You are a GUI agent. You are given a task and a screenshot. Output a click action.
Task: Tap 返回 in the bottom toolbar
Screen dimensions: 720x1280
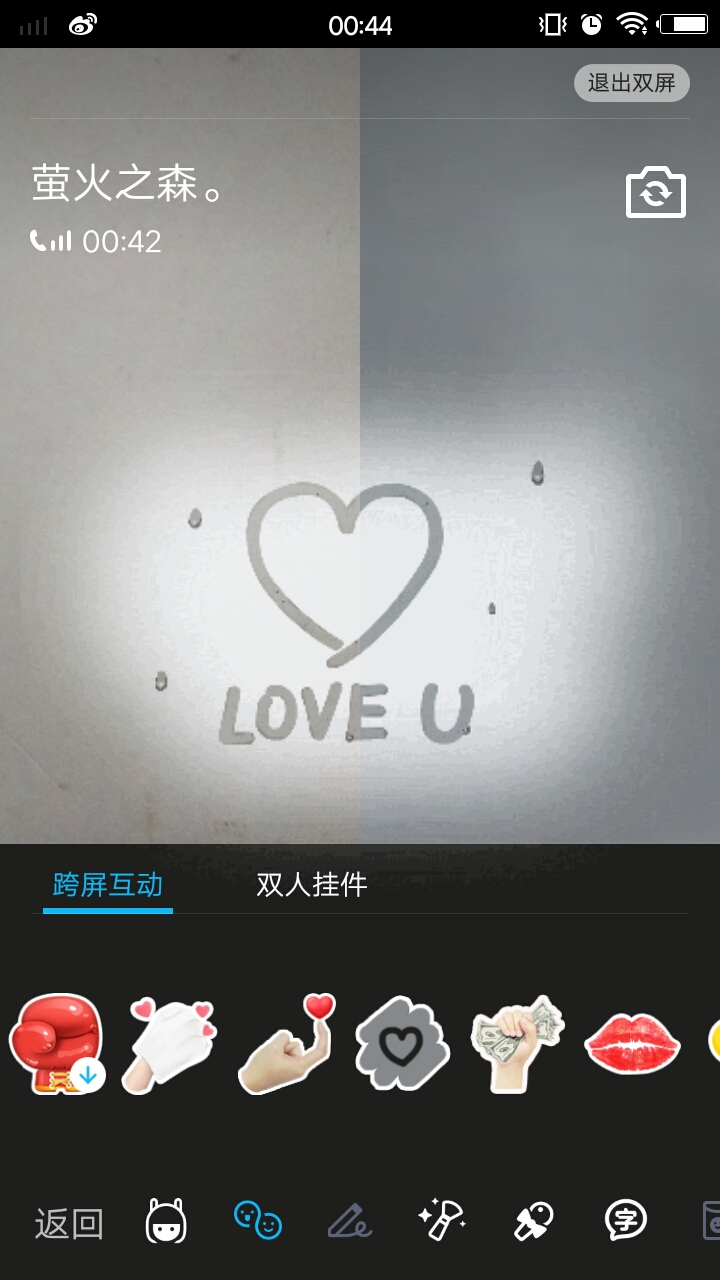69,1223
